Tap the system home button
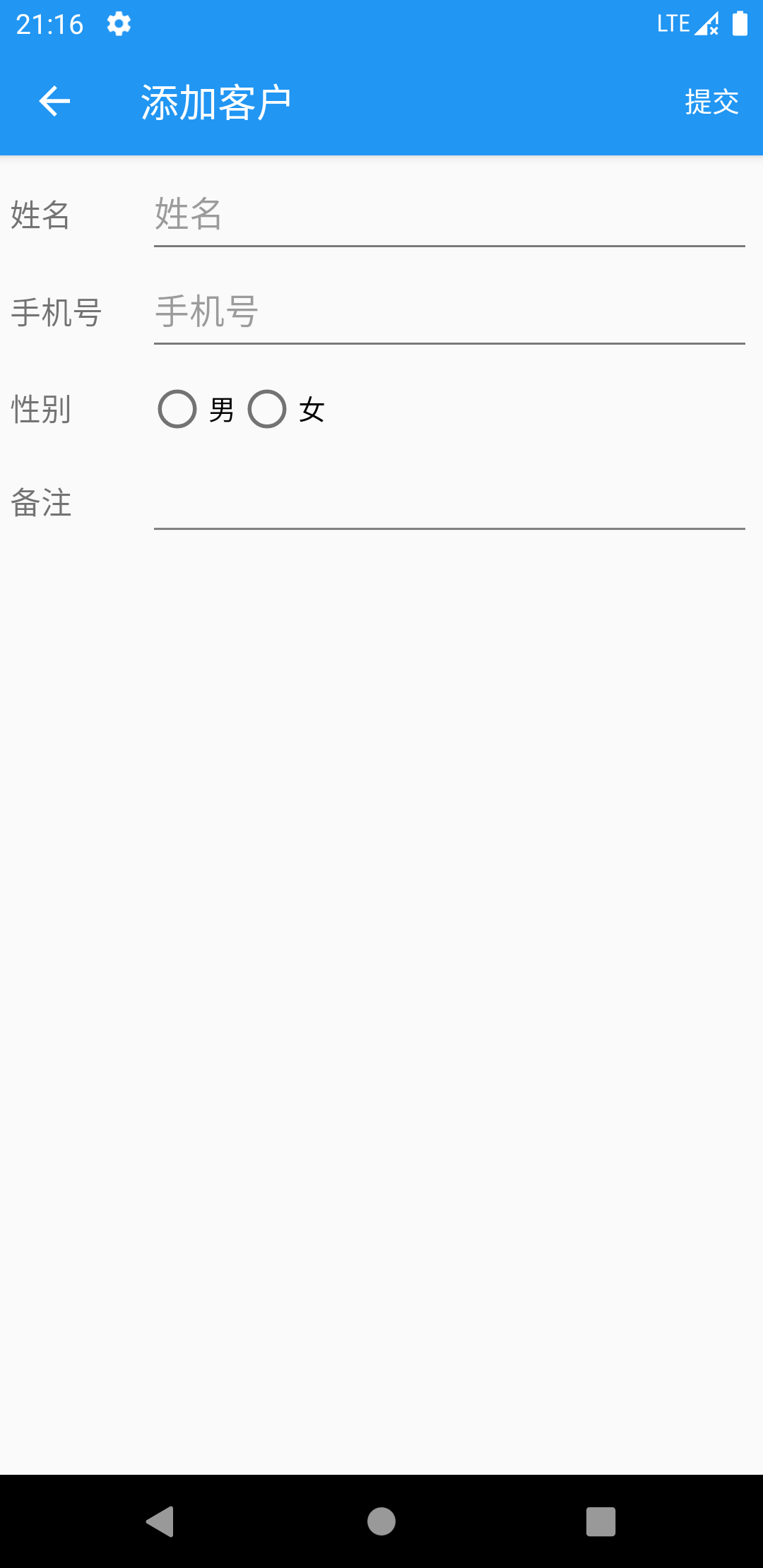Screen dimensions: 763x1568 [x=381, y=1521]
